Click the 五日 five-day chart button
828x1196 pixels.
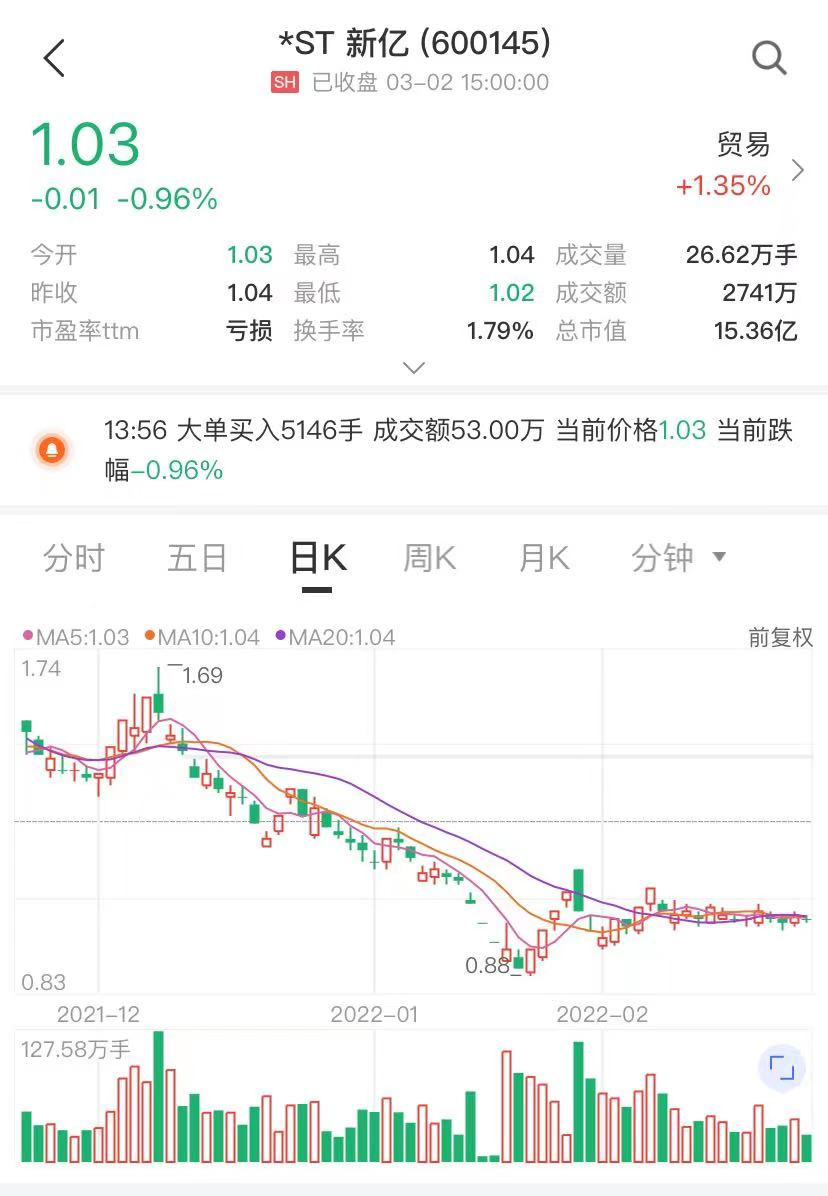click(196, 557)
